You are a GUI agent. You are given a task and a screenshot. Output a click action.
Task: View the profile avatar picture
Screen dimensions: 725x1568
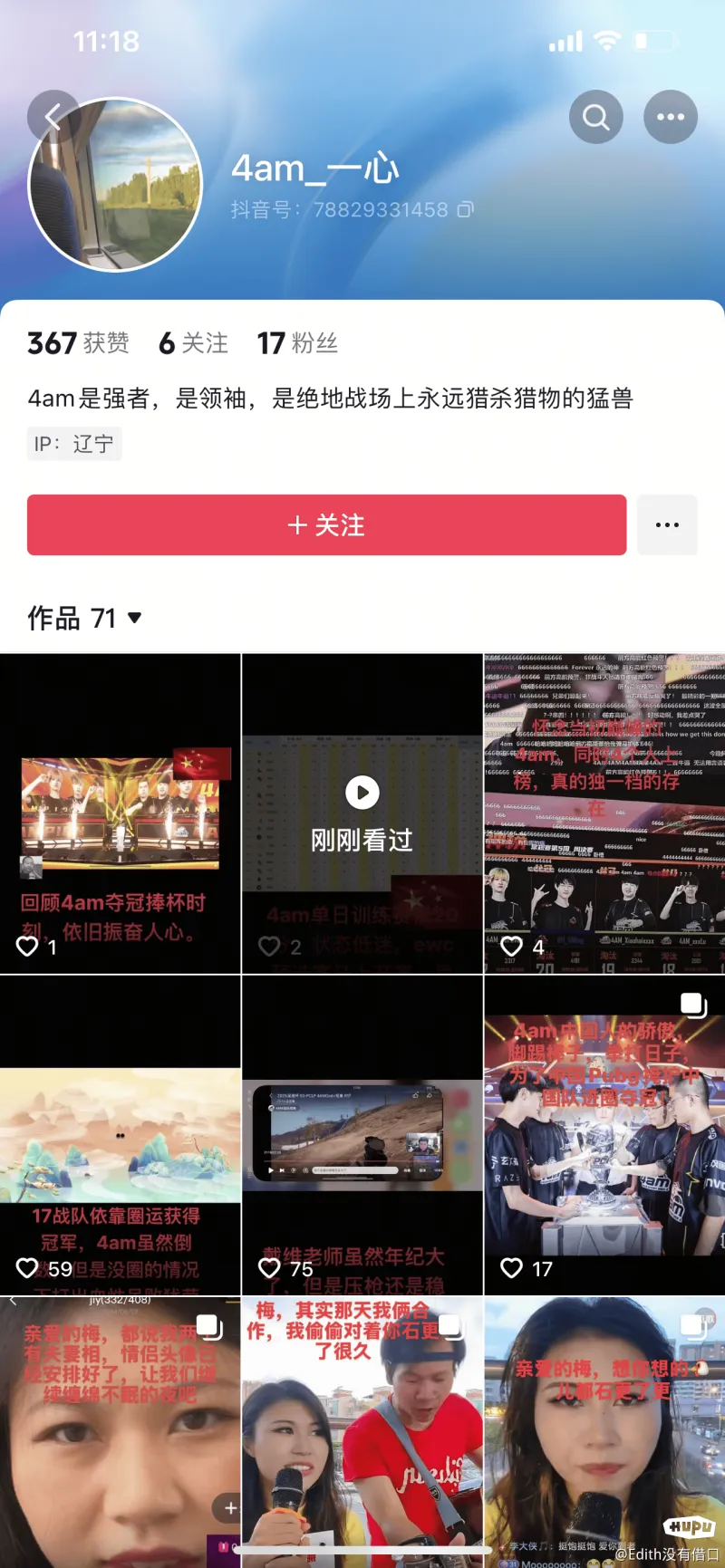click(116, 186)
